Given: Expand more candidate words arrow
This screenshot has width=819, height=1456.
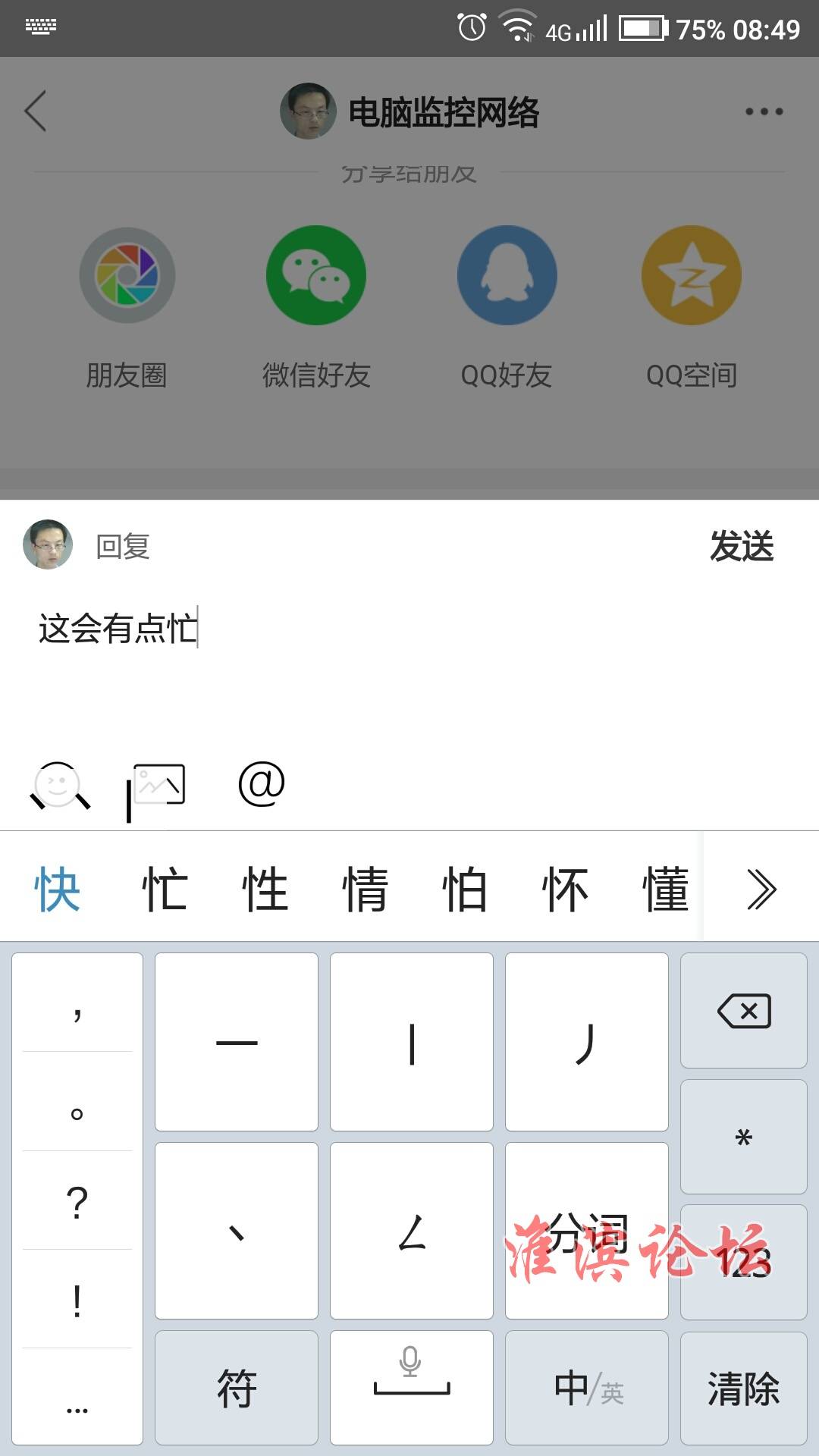Looking at the screenshot, I should click(761, 889).
